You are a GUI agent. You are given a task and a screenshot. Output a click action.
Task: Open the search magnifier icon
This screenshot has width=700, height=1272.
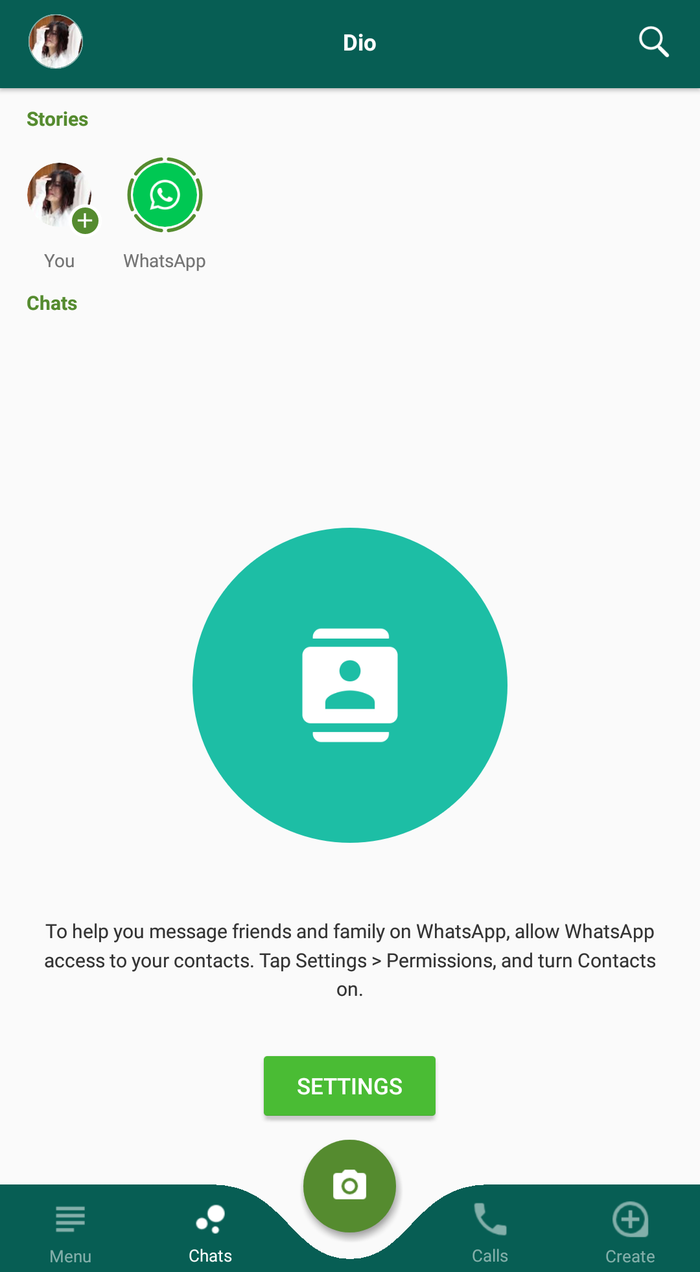point(654,42)
